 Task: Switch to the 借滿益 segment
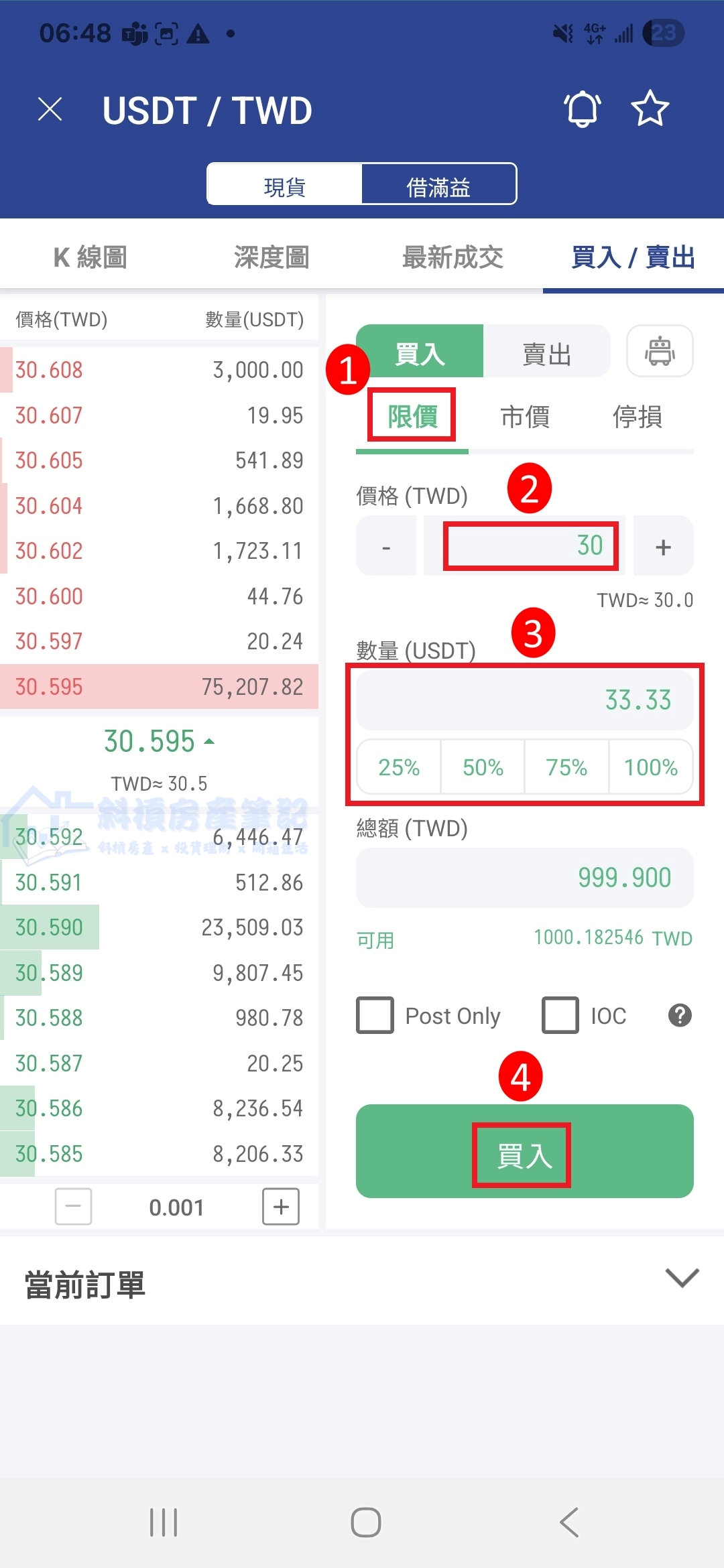438,184
